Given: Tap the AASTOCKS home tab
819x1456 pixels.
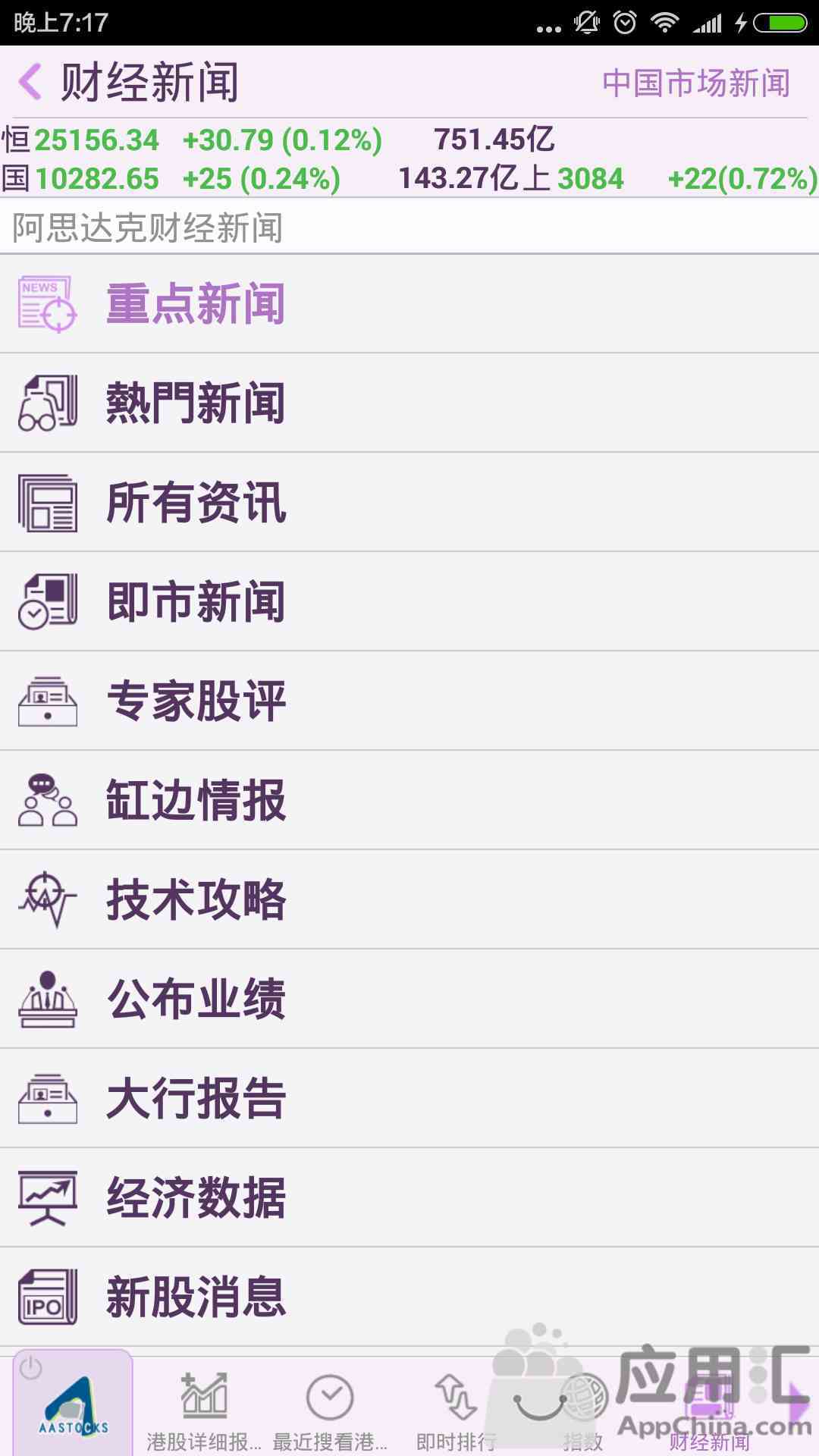Looking at the screenshot, I should pos(74,1404).
